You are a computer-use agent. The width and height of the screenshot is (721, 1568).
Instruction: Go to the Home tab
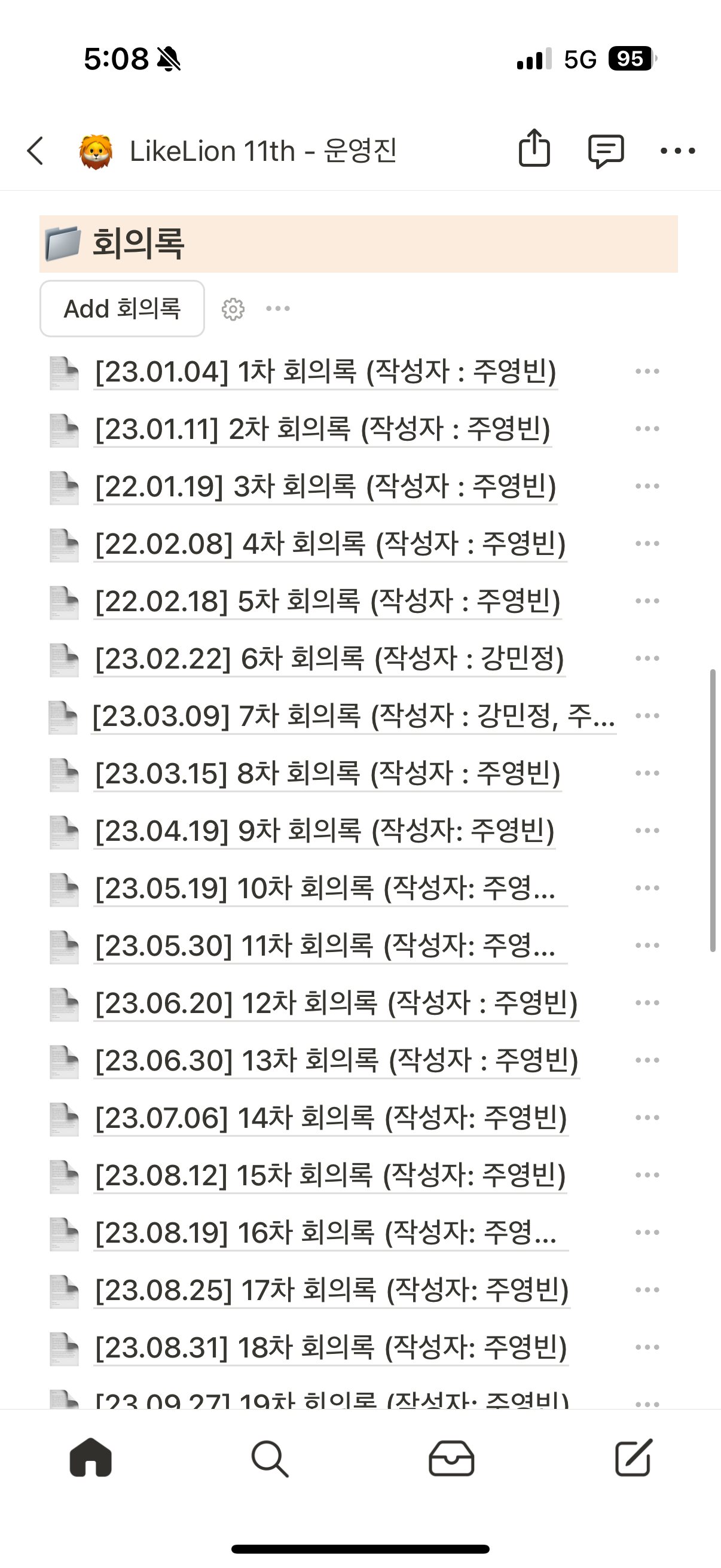point(91,1458)
